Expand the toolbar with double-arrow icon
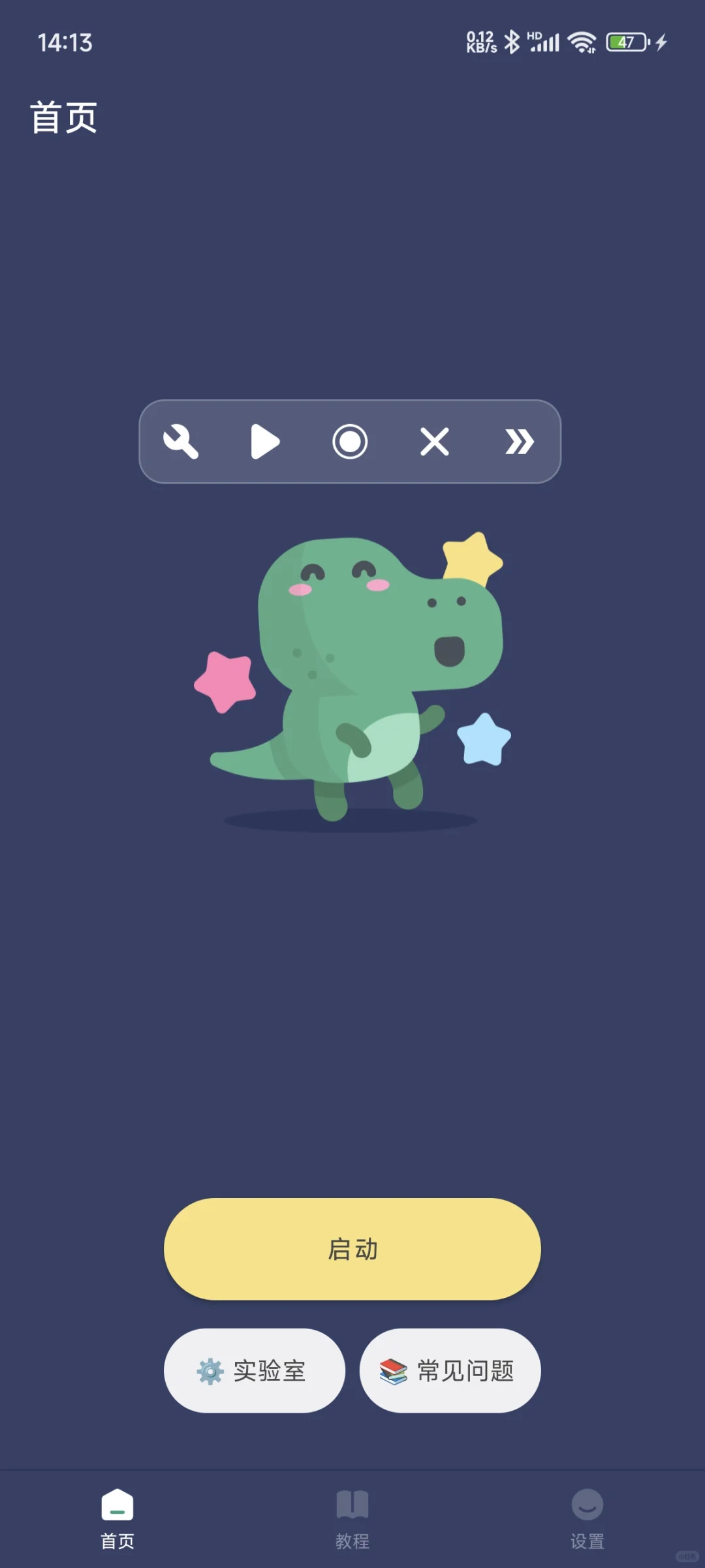705x1568 pixels. [520, 442]
